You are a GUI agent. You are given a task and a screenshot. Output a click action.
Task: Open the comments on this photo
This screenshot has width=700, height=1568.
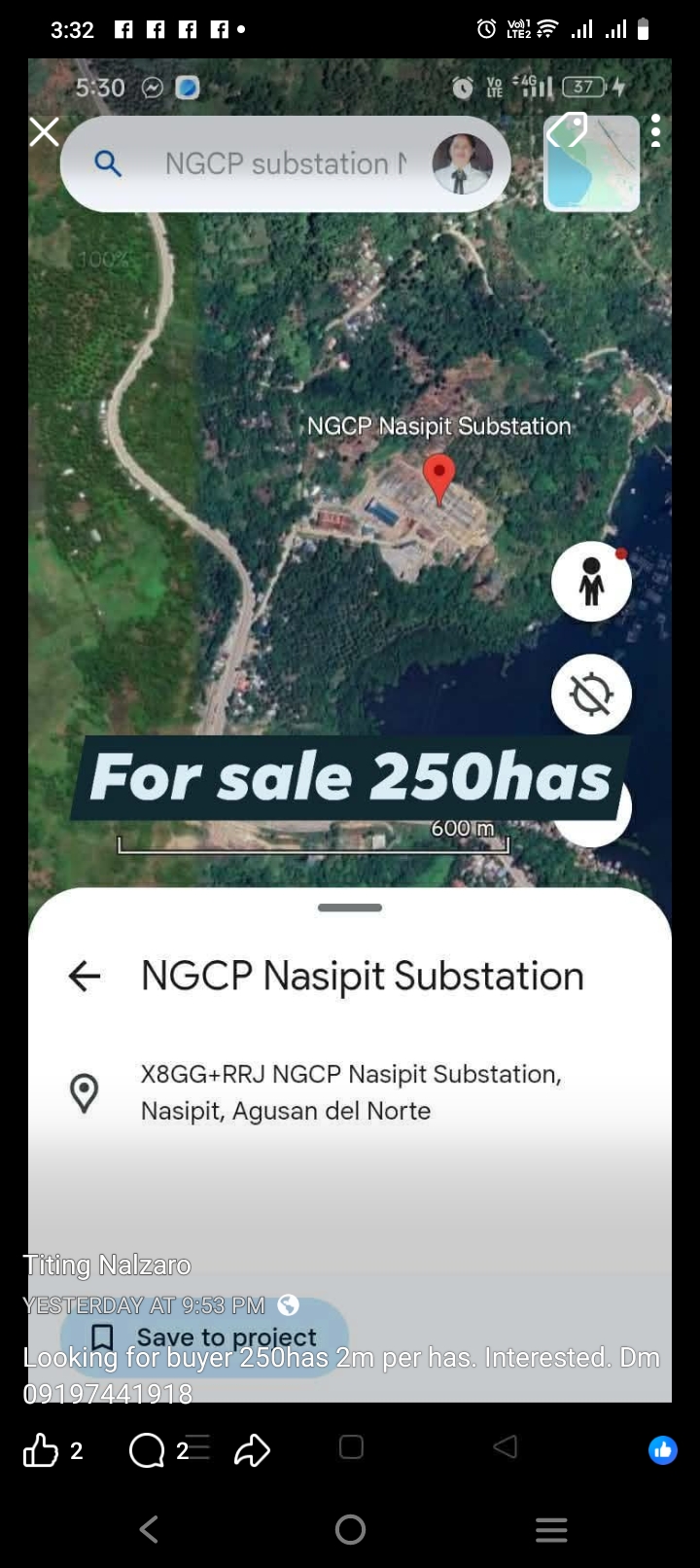(x=147, y=1450)
